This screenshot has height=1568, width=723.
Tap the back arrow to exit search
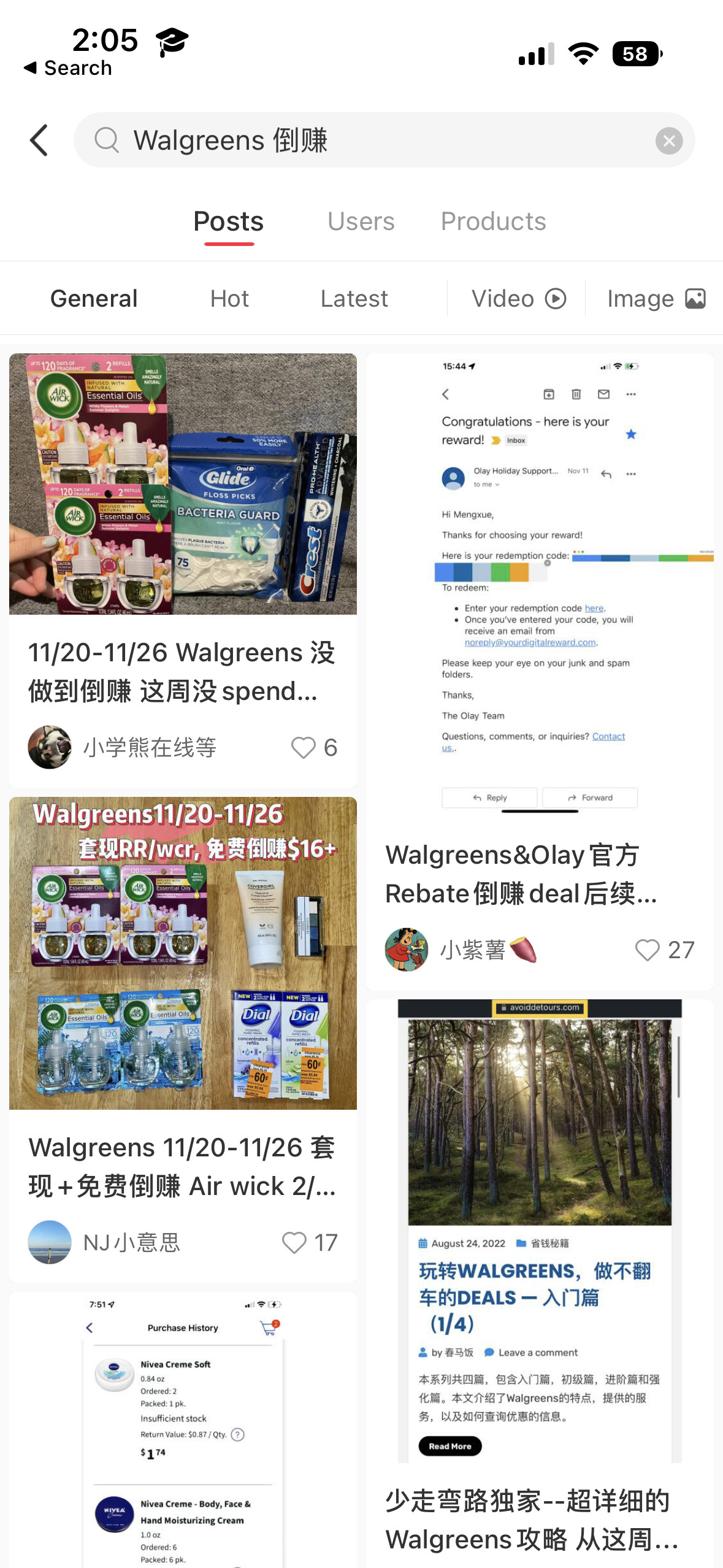click(x=39, y=140)
